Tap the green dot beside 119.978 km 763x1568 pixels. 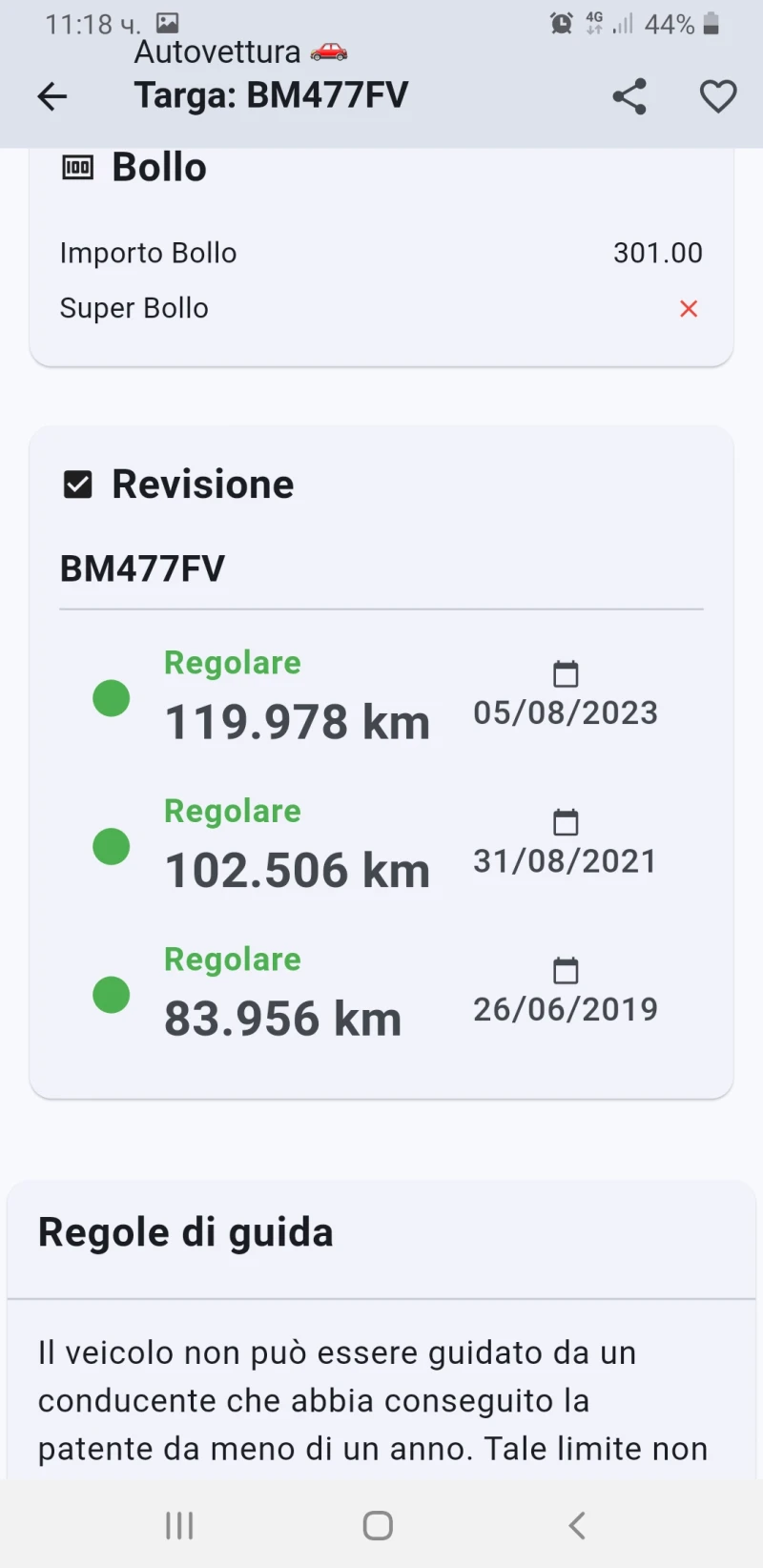[111, 698]
